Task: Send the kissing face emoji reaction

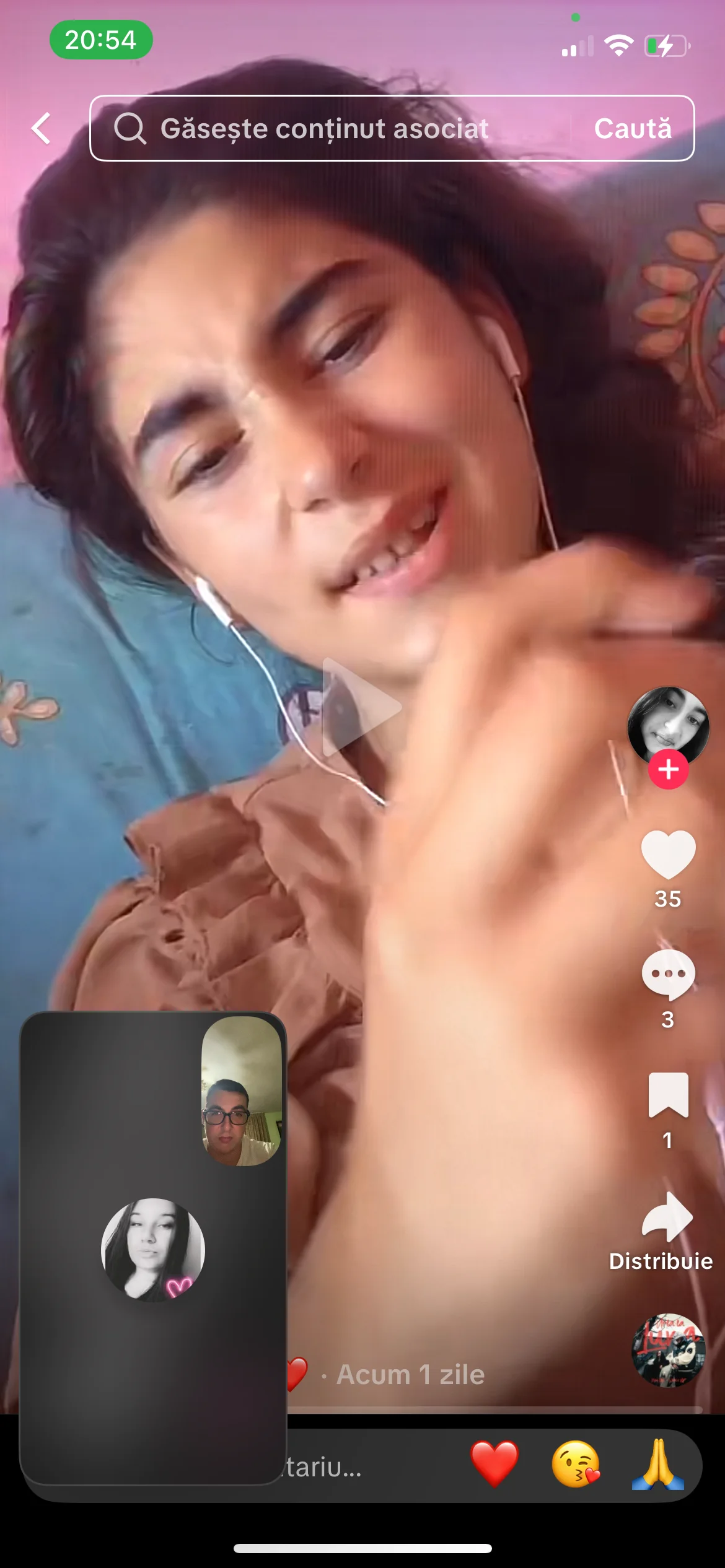Action: pyautogui.click(x=576, y=1465)
